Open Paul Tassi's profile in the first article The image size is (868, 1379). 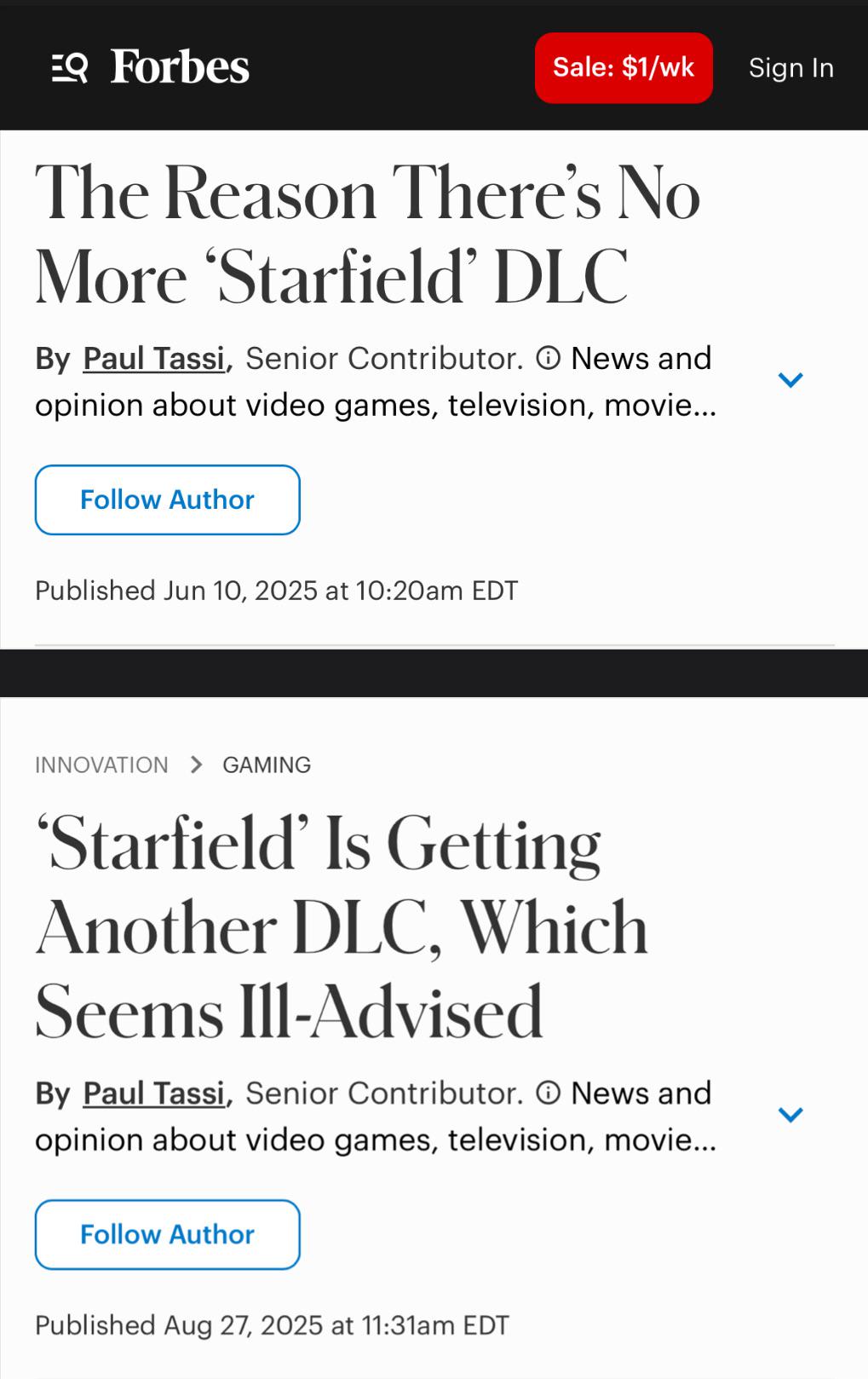154,359
